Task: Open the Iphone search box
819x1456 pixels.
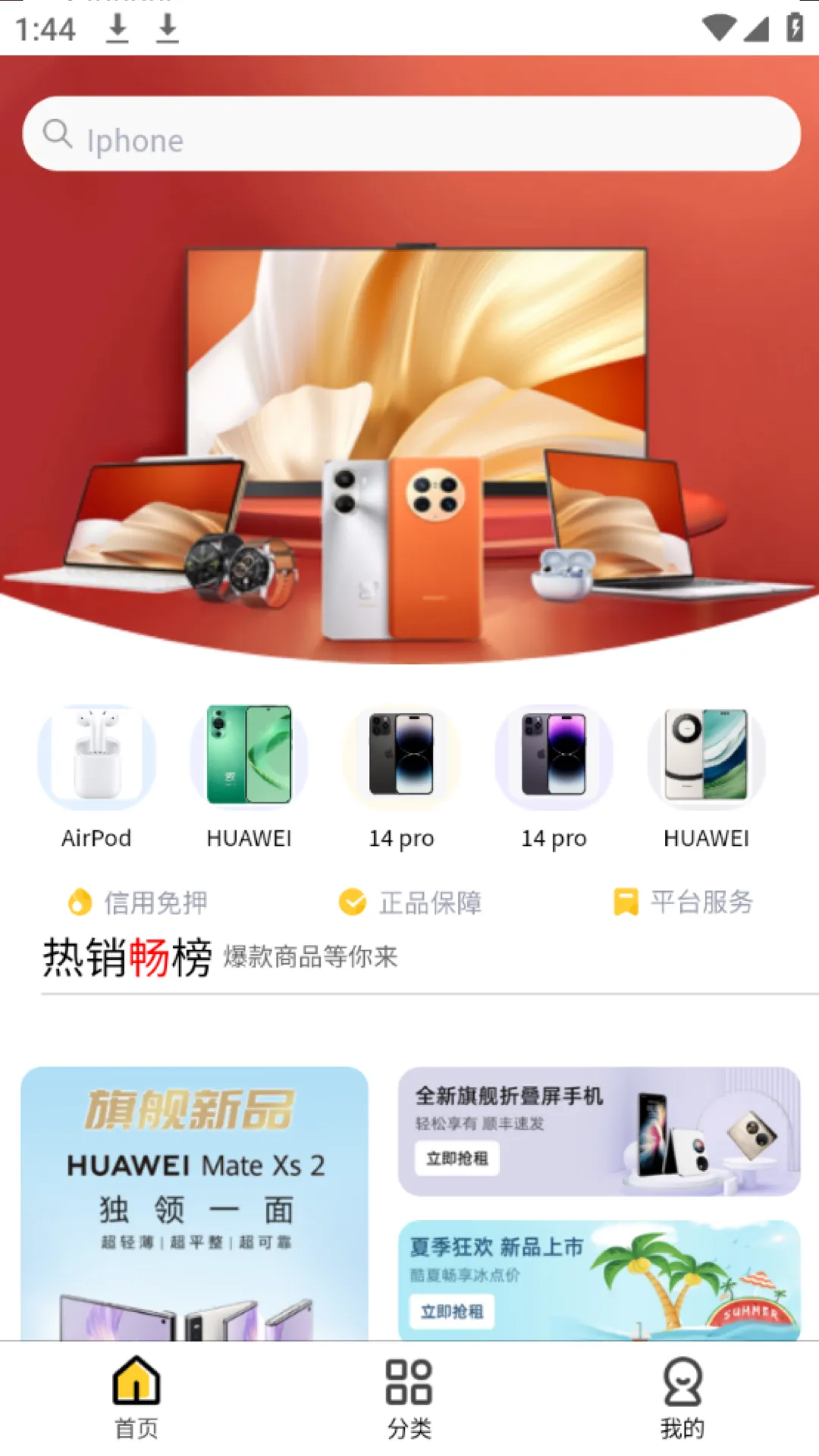Action: point(411,134)
